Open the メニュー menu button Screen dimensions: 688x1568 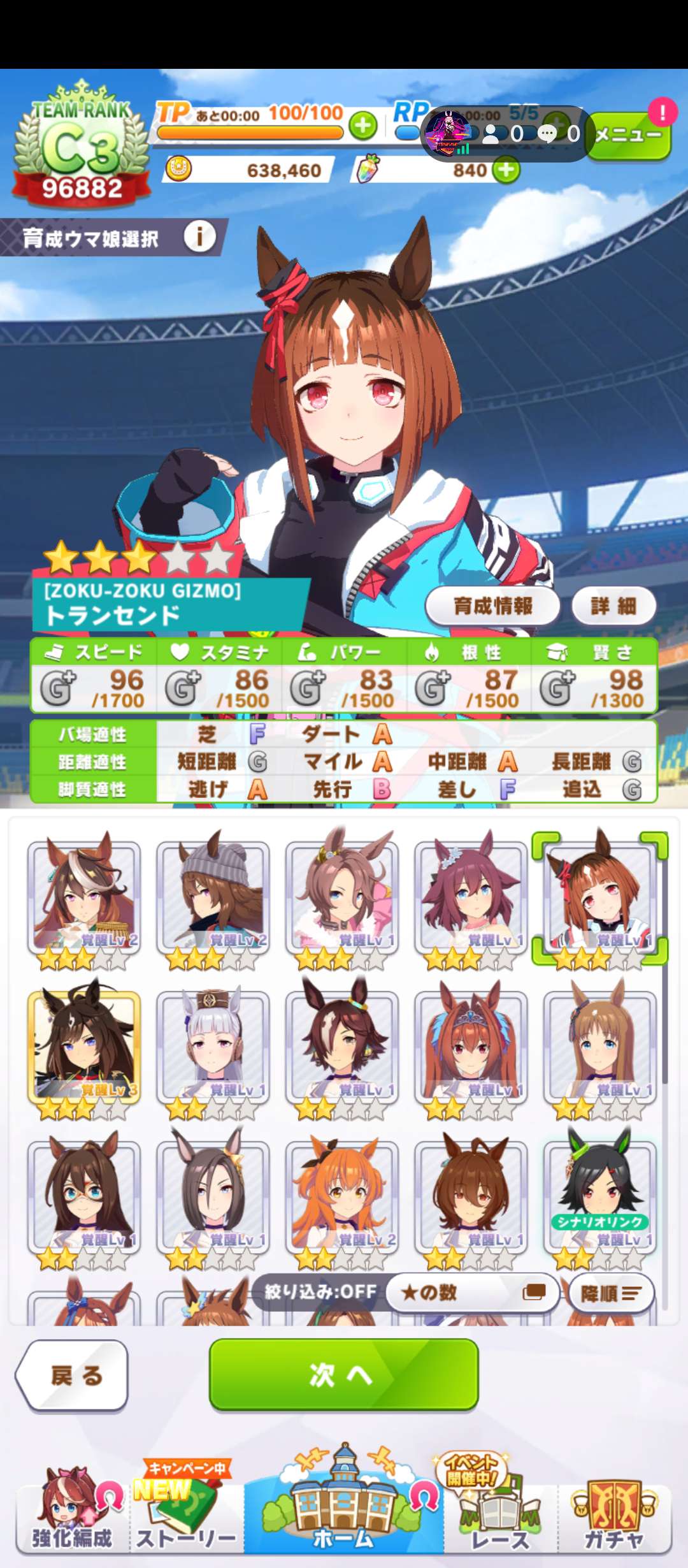tap(627, 135)
